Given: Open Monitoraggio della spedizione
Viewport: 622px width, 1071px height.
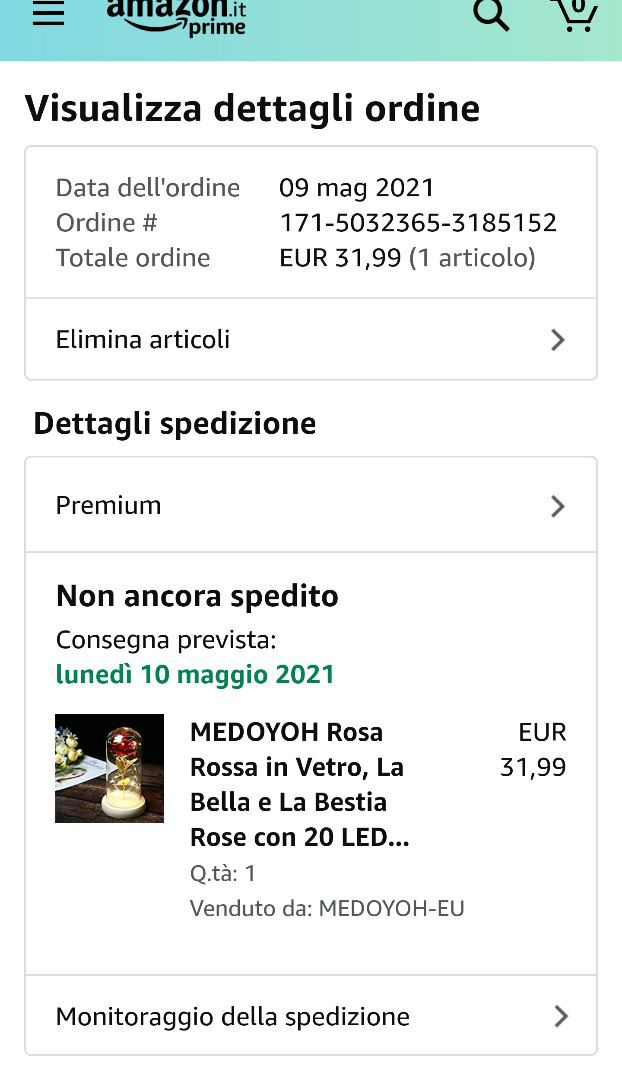Looking at the screenshot, I should pos(310,1016).
